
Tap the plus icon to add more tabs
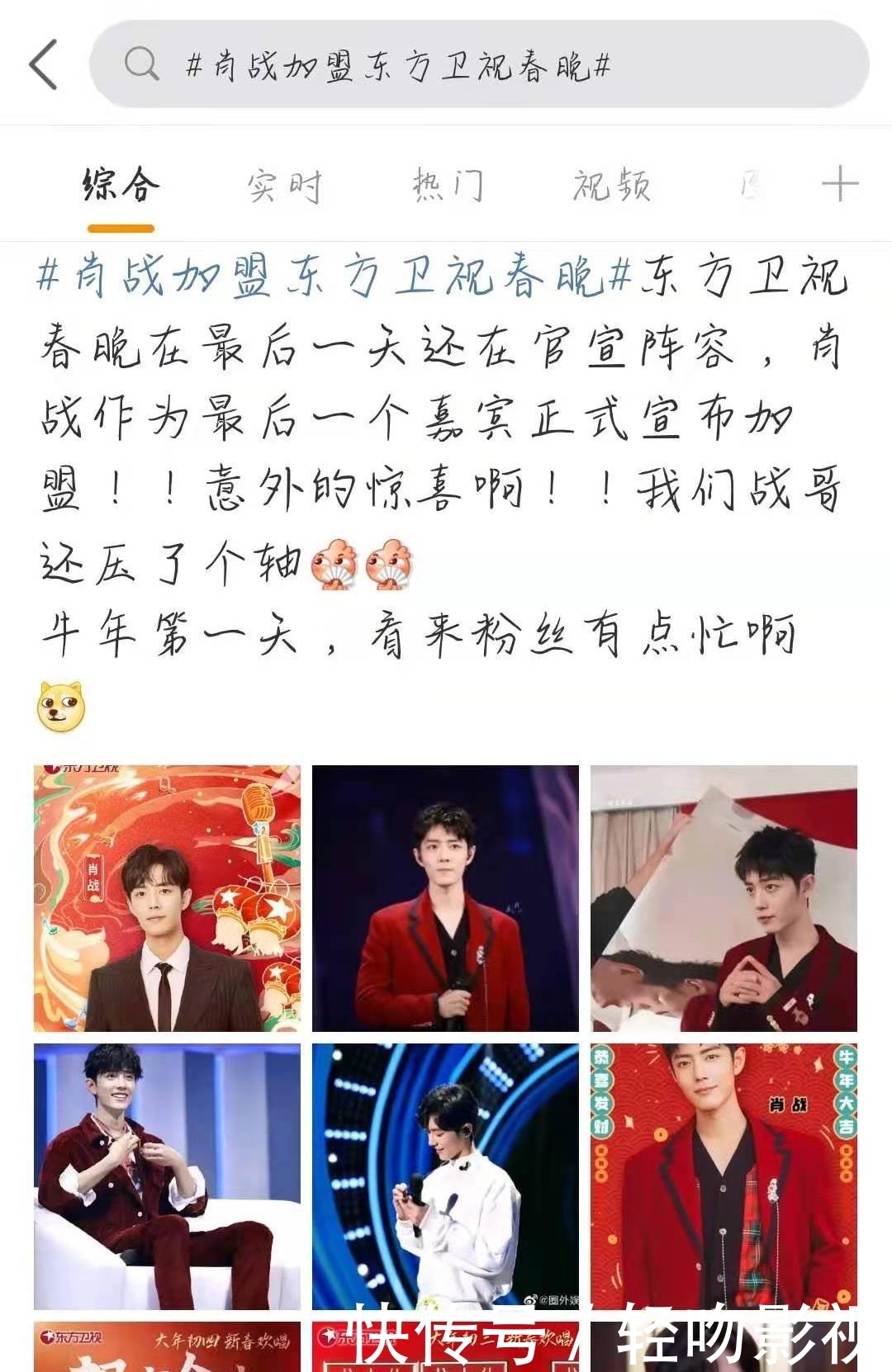pyautogui.click(x=841, y=185)
